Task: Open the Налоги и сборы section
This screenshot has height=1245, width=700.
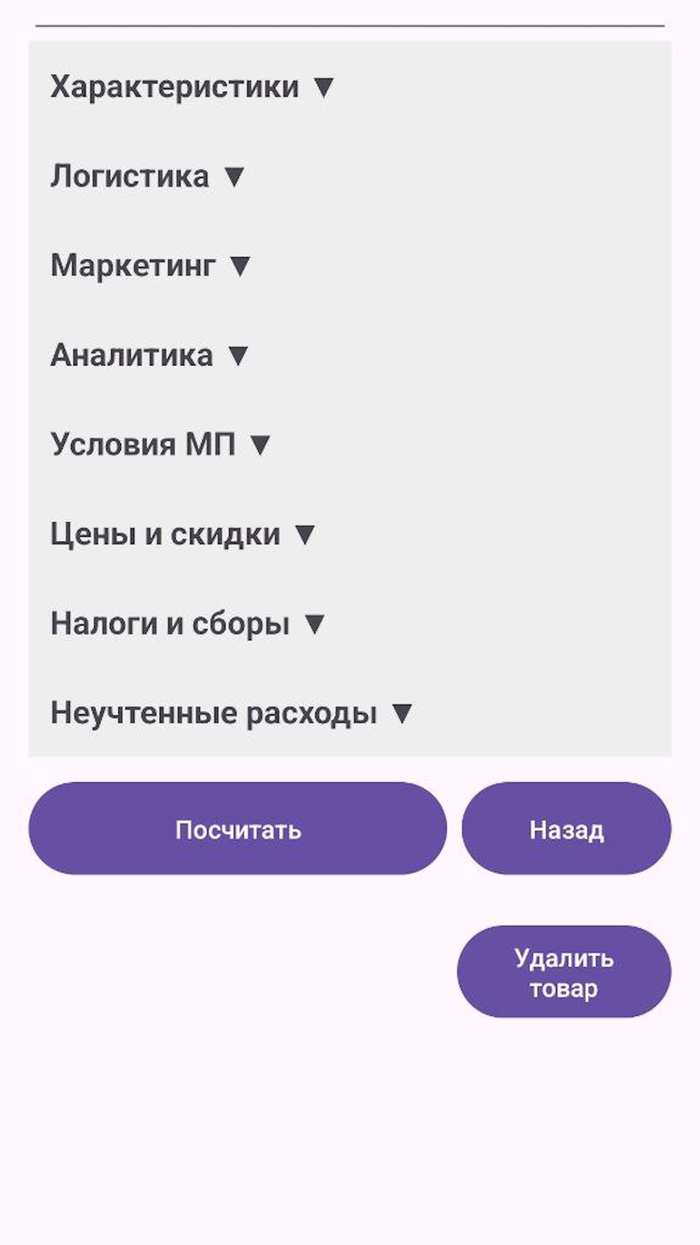Action: pyautogui.click(x=187, y=624)
